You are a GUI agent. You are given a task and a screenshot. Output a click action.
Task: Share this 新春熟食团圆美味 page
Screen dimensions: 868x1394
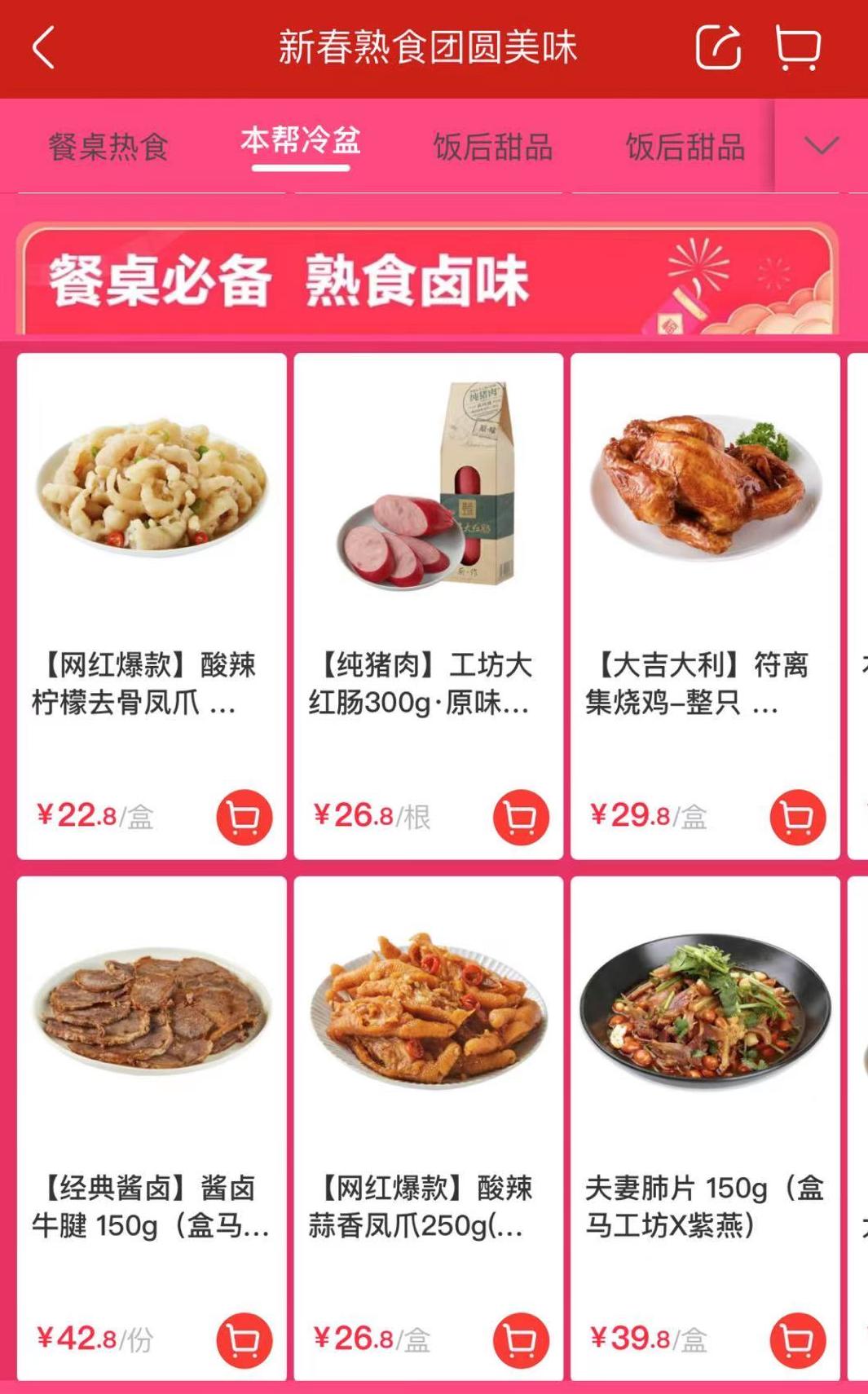pos(718,47)
